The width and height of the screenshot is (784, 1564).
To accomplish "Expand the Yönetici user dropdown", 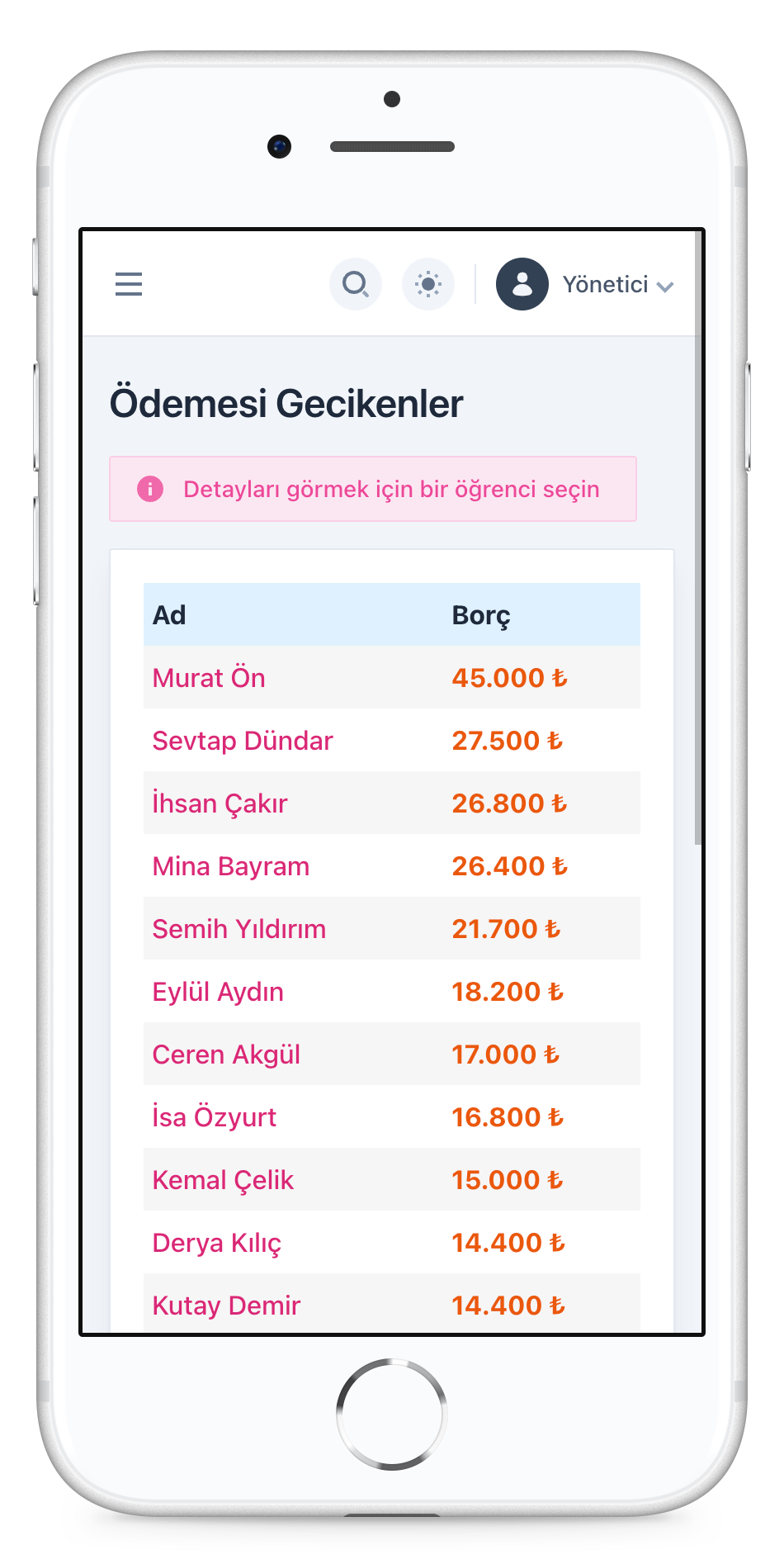I will point(586,285).
